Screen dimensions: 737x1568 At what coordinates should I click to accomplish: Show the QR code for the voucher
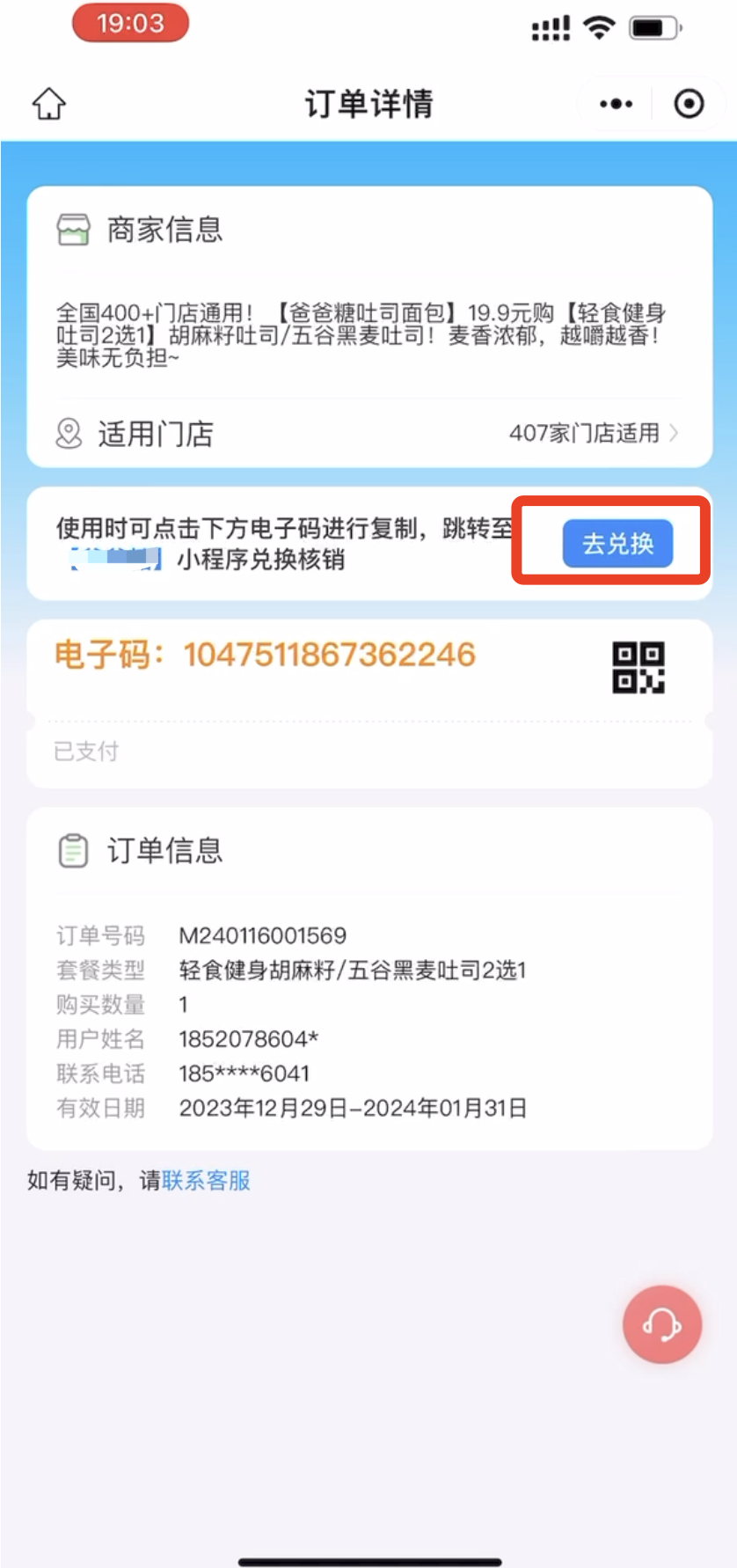click(x=638, y=667)
